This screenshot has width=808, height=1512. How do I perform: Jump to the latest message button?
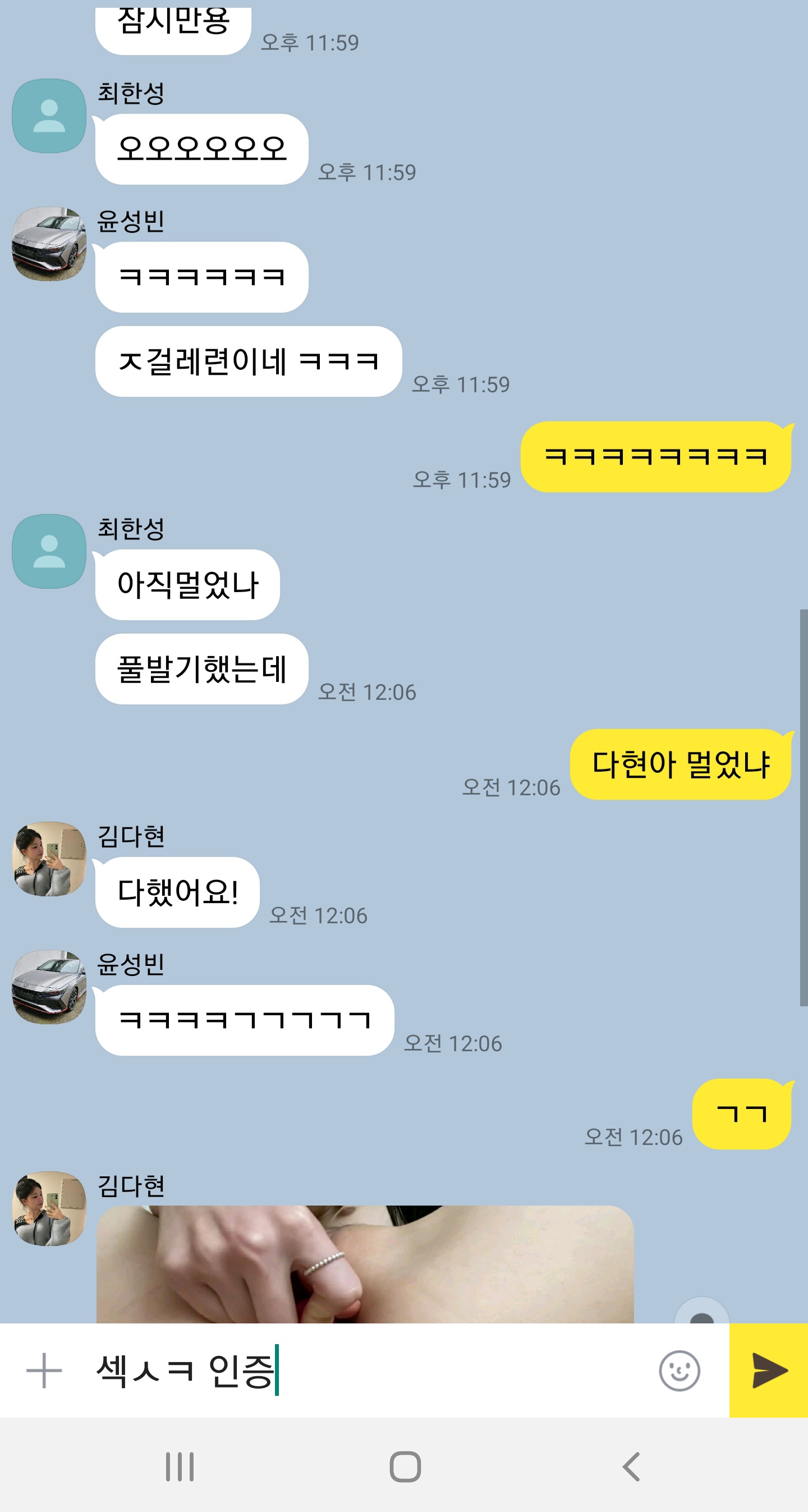point(702,1314)
